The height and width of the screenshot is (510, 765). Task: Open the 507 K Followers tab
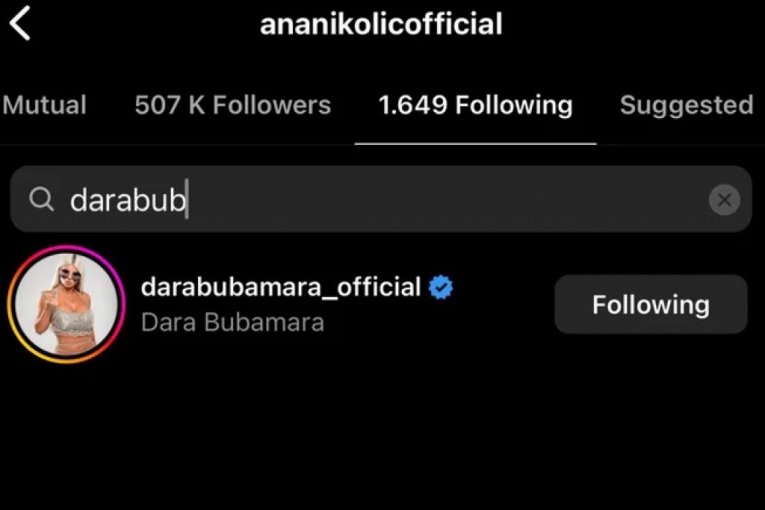(x=232, y=105)
